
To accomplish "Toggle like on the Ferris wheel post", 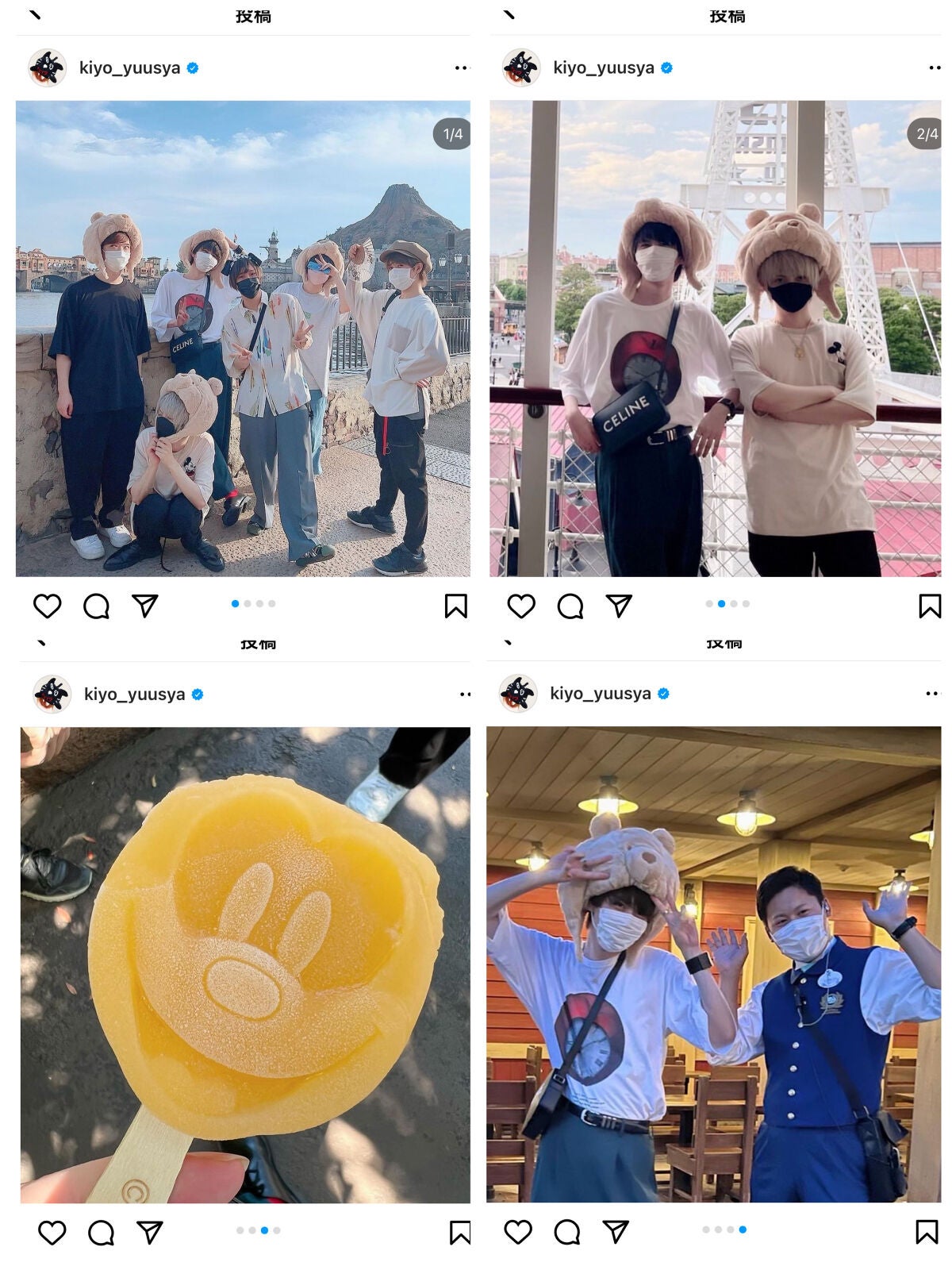I will [521, 606].
